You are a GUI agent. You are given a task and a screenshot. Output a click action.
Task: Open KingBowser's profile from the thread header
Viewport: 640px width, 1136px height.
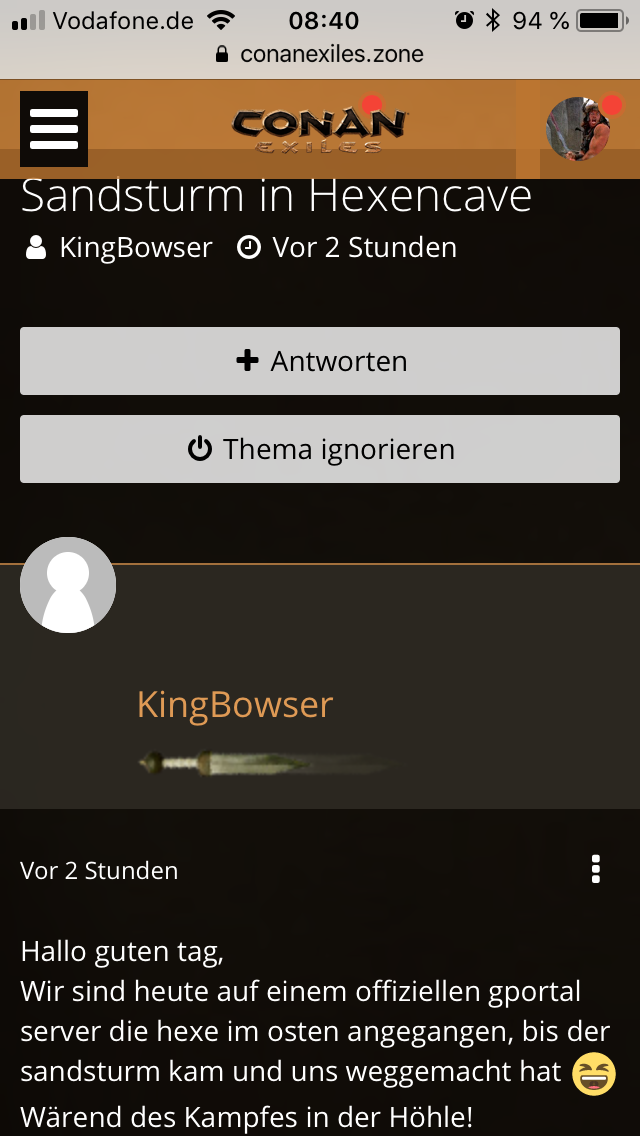[136, 248]
